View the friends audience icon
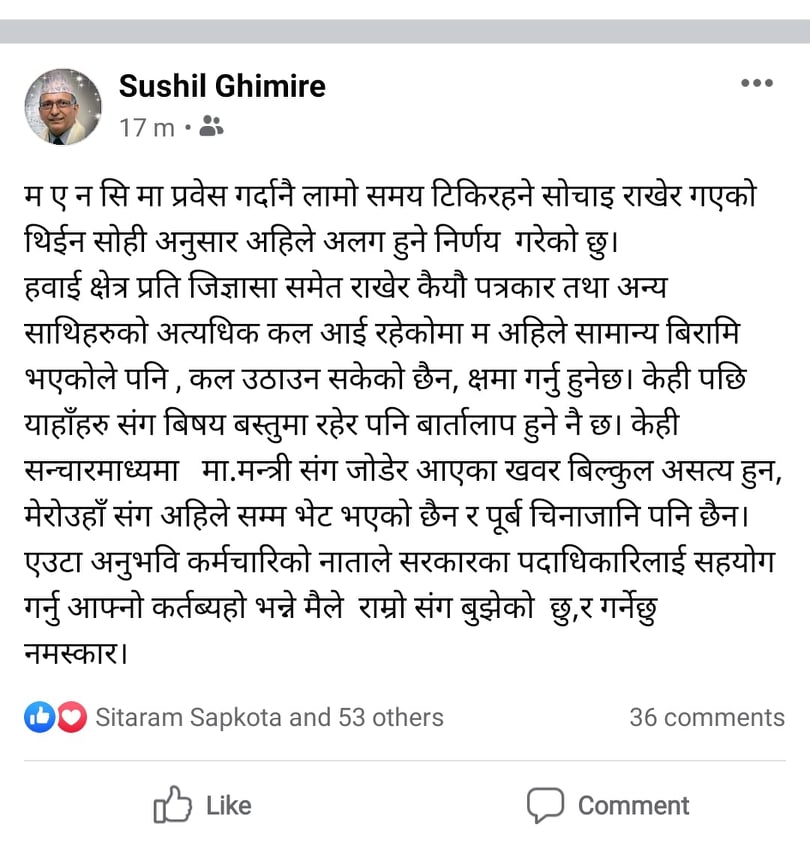810x848 pixels. pyautogui.click(x=211, y=126)
